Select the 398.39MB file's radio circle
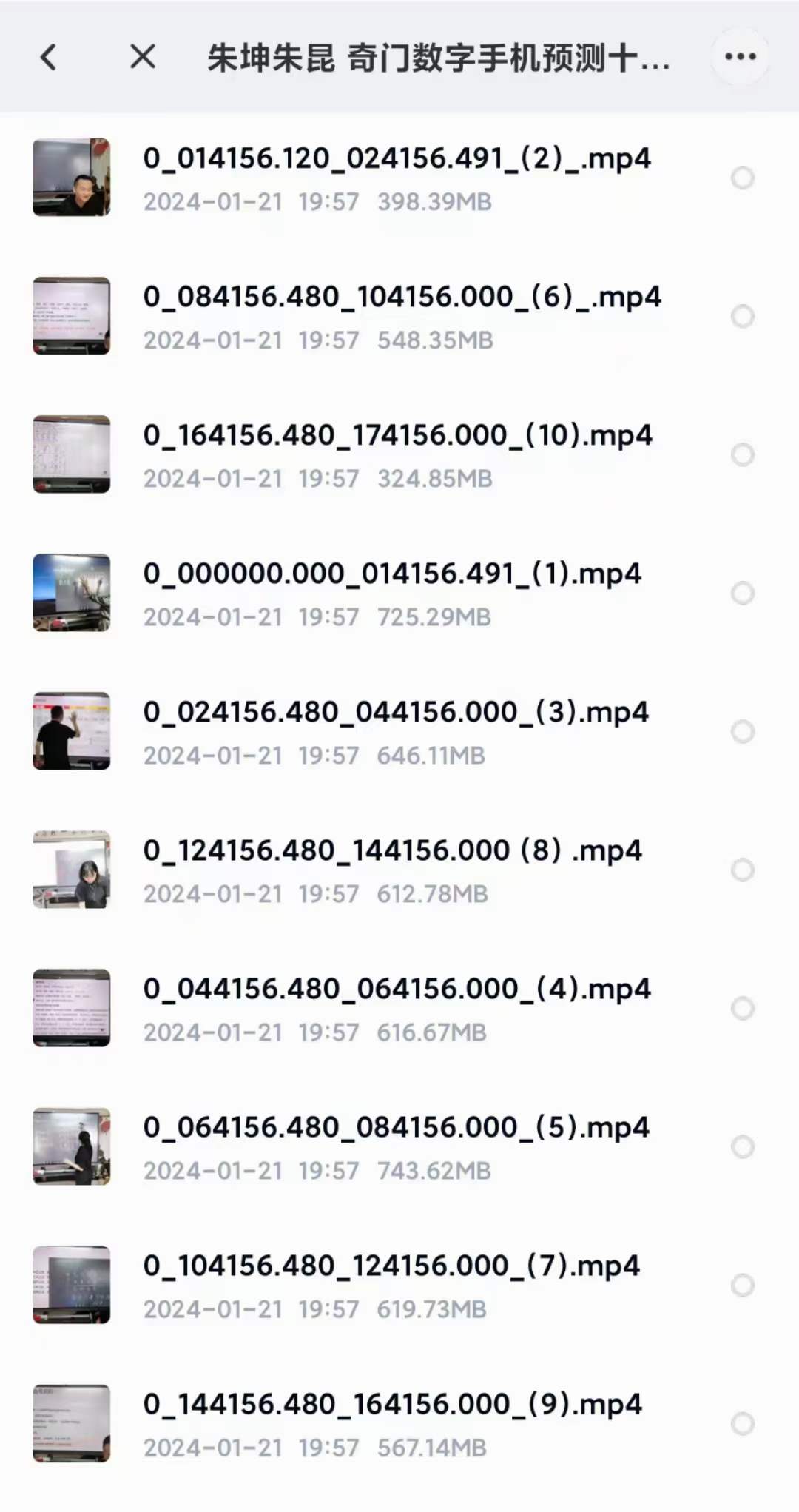 [x=742, y=178]
